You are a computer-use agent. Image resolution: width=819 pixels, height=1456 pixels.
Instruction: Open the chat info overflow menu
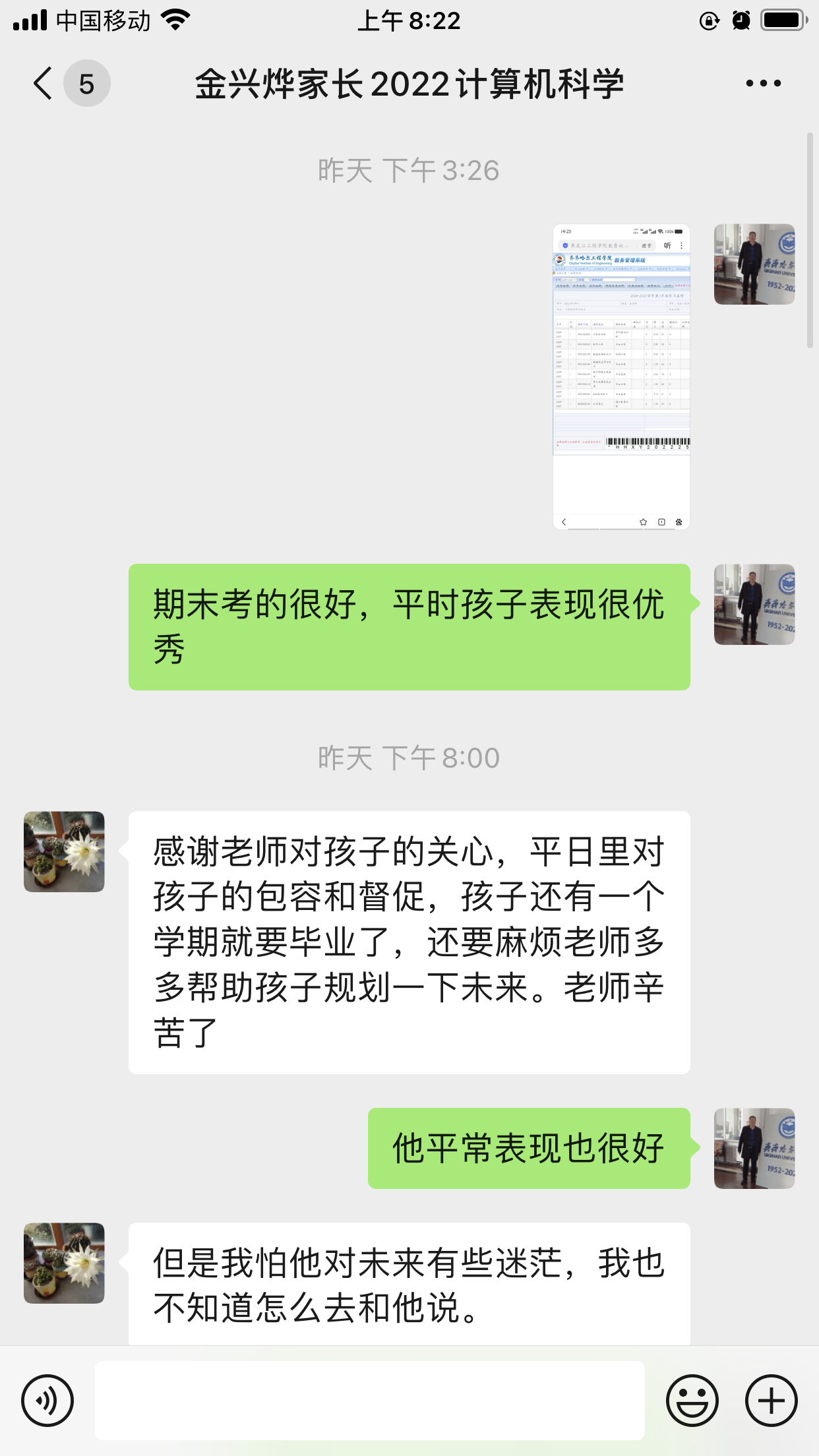pos(763,84)
